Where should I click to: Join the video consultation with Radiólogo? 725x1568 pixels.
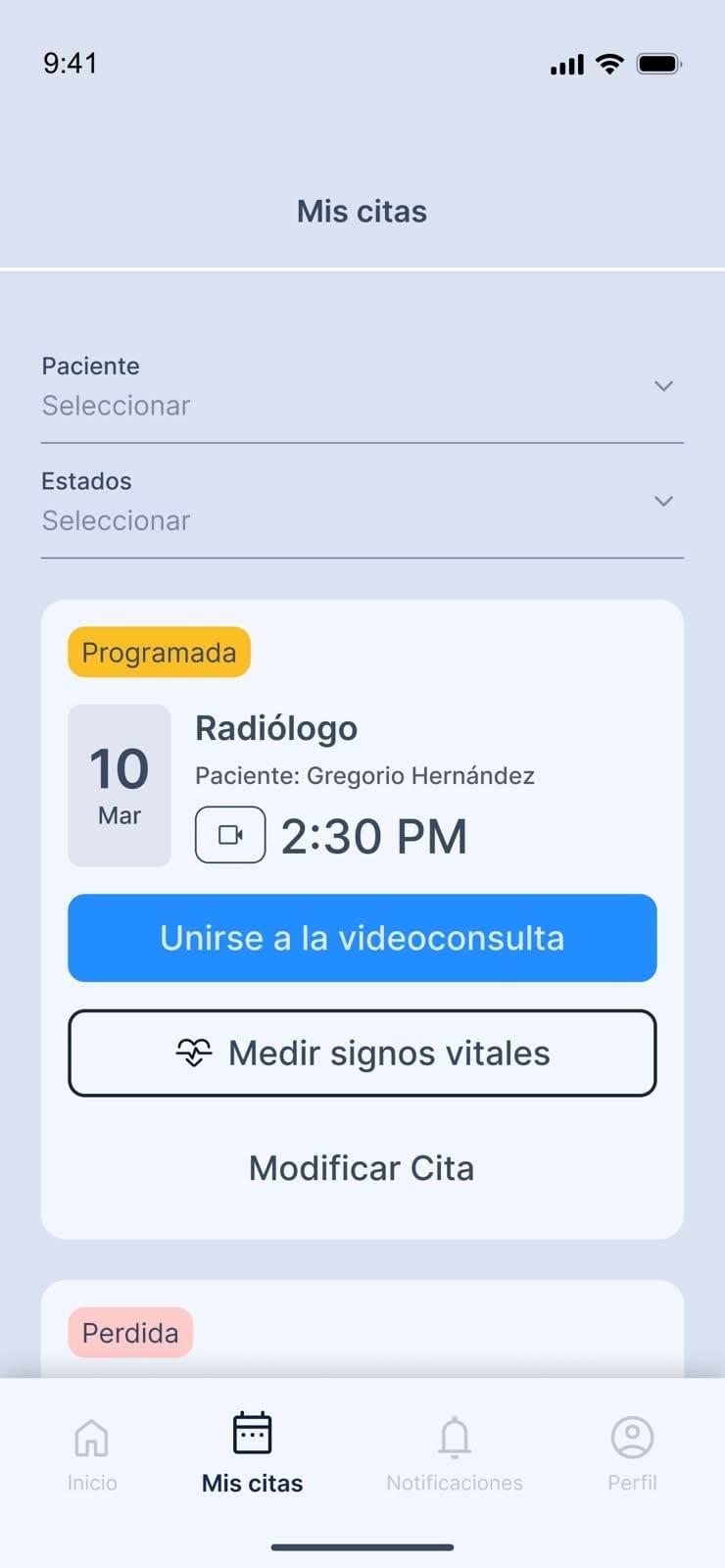(x=362, y=938)
